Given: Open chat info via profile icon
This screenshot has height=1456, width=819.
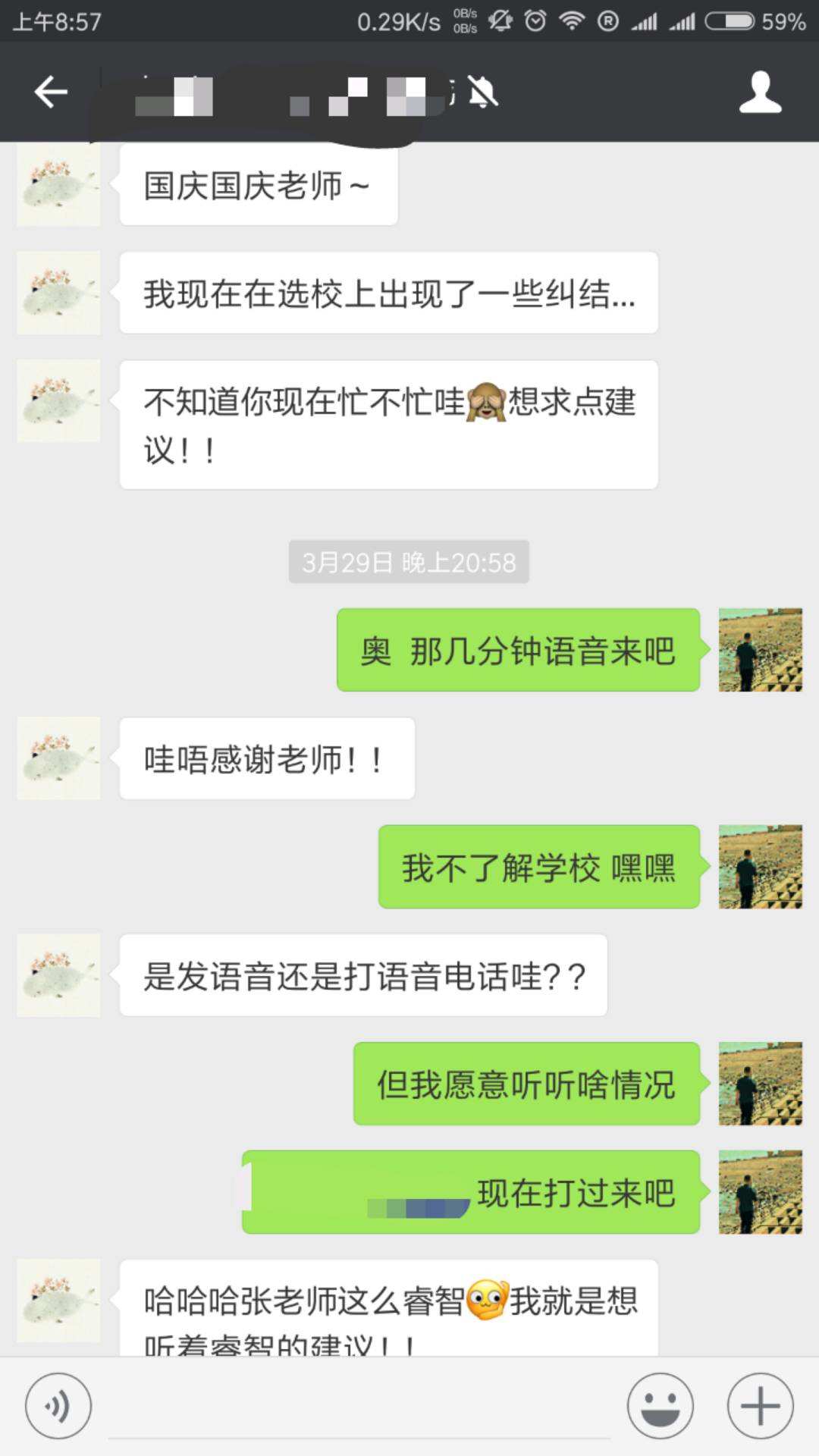Looking at the screenshot, I should pos(760,93).
